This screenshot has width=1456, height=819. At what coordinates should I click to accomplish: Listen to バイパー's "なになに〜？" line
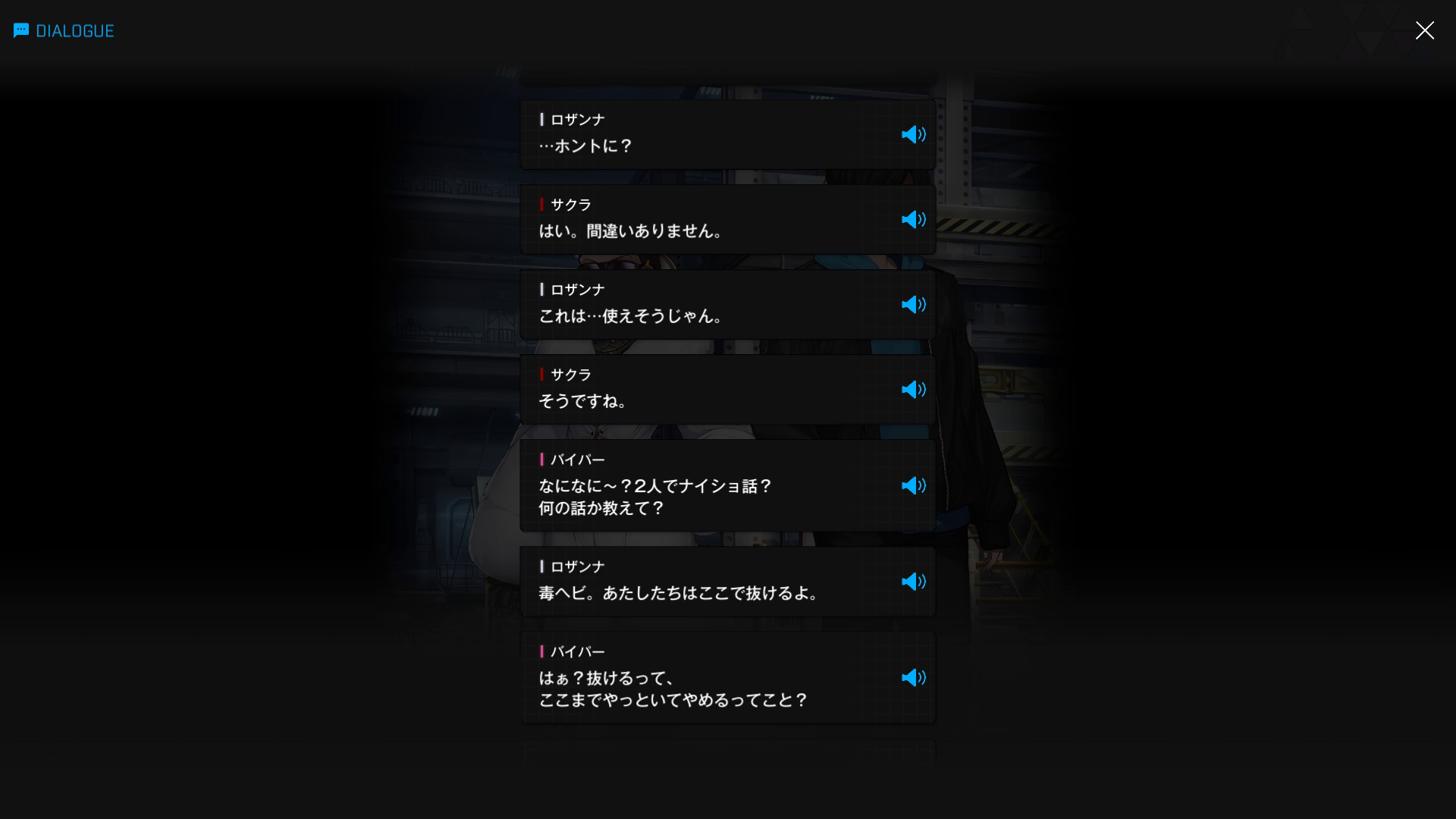(913, 486)
